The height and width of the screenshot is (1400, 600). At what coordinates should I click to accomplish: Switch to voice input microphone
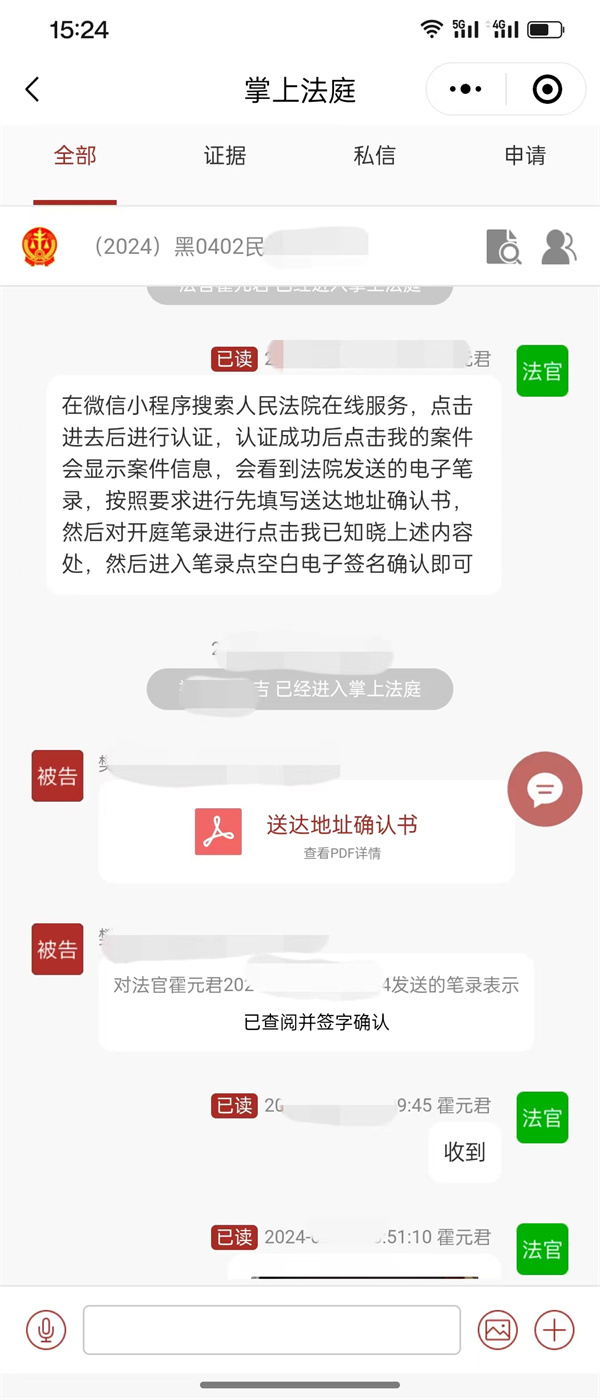click(46, 1330)
